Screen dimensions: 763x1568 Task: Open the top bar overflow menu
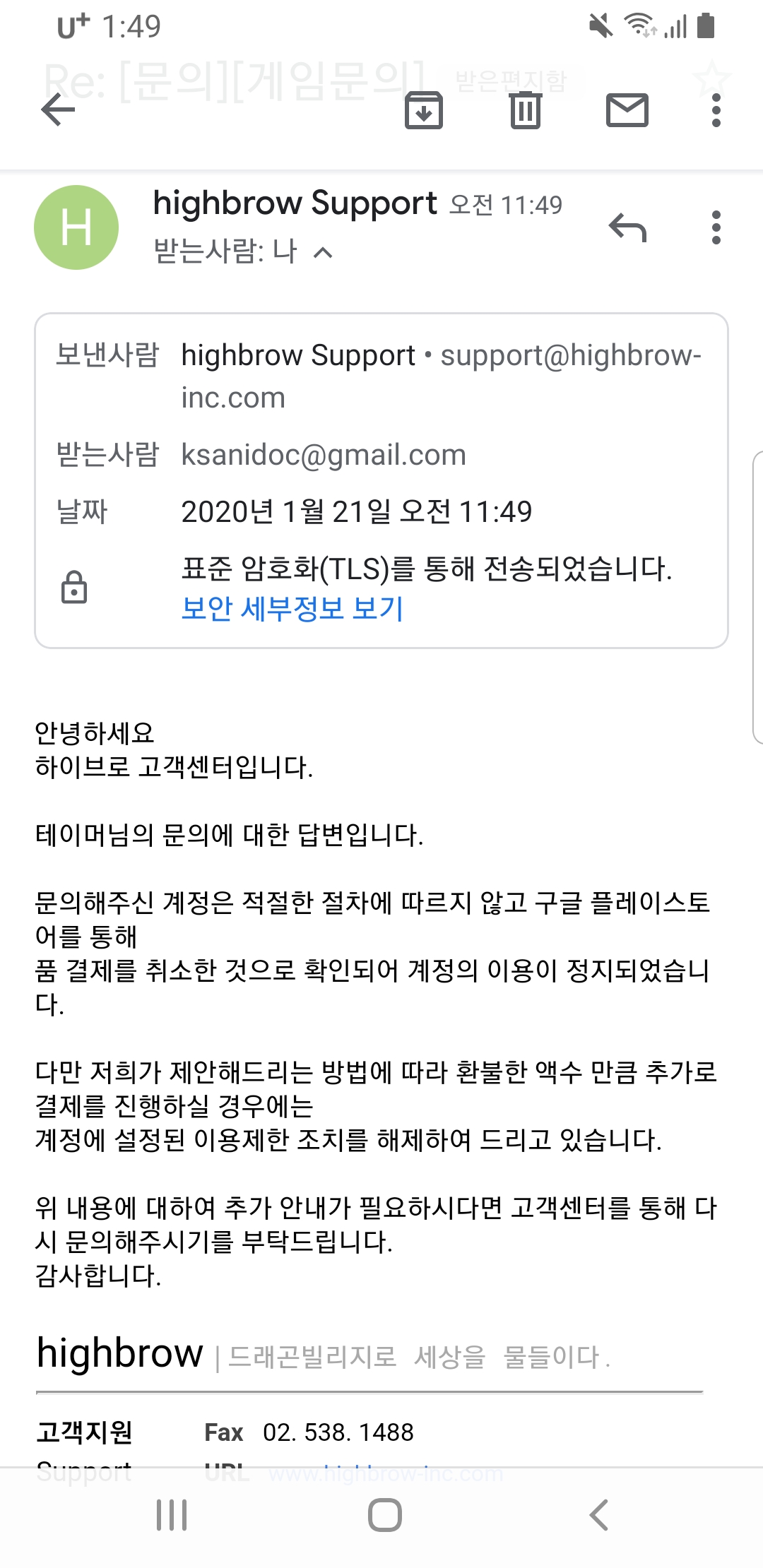[x=716, y=110]
